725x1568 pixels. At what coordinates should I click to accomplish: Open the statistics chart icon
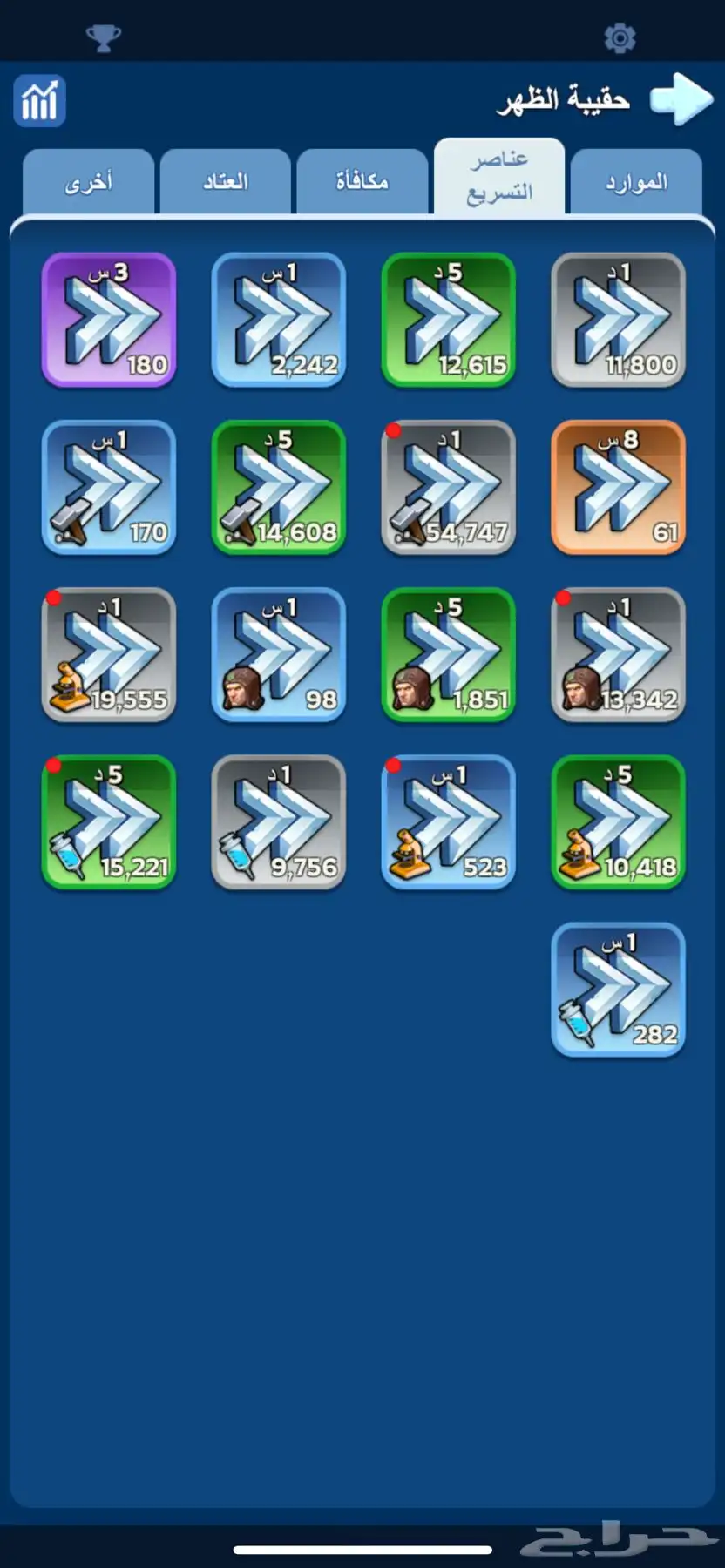[x=39, y=101]
